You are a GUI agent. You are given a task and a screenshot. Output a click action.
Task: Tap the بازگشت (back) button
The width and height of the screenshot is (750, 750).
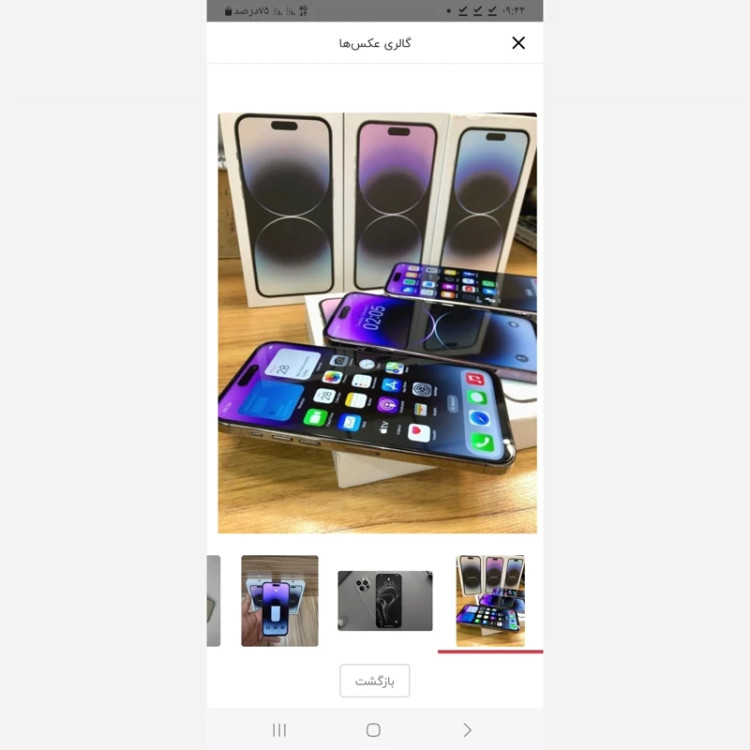(375, 681)
